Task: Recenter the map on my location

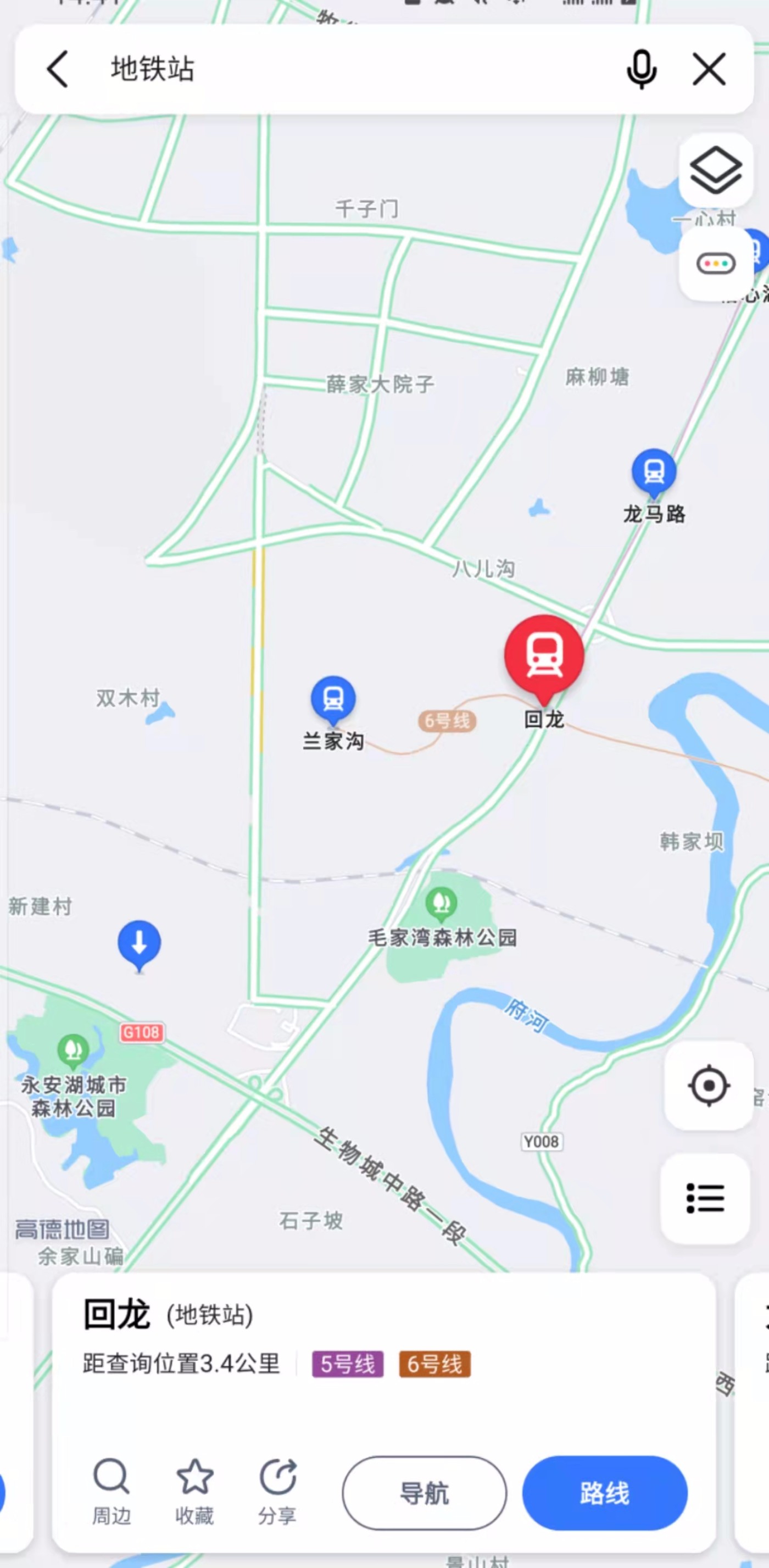Action: 709,1085
